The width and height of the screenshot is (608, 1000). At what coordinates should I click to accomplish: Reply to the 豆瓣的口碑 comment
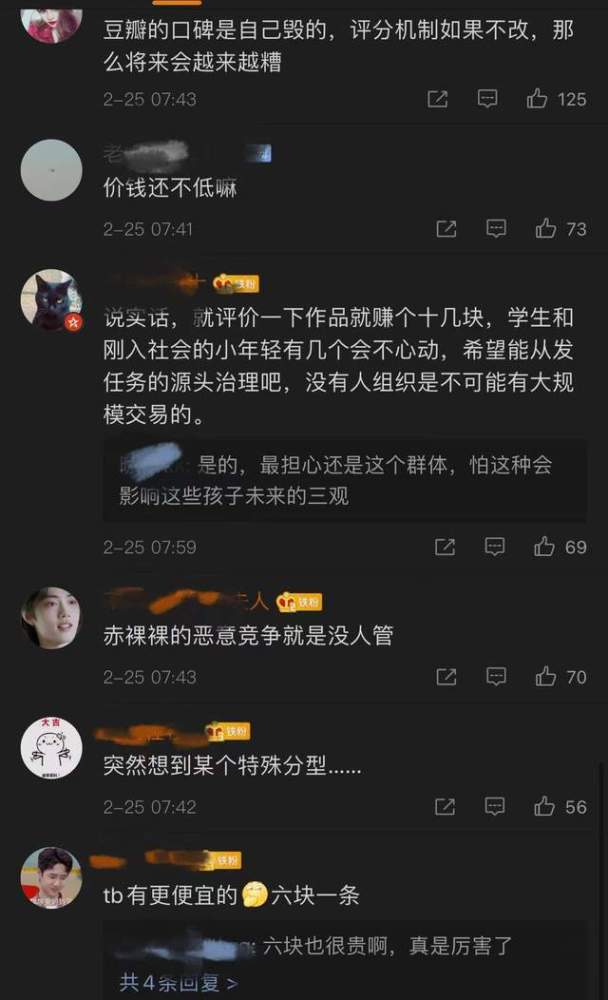(x=487, y=99)
